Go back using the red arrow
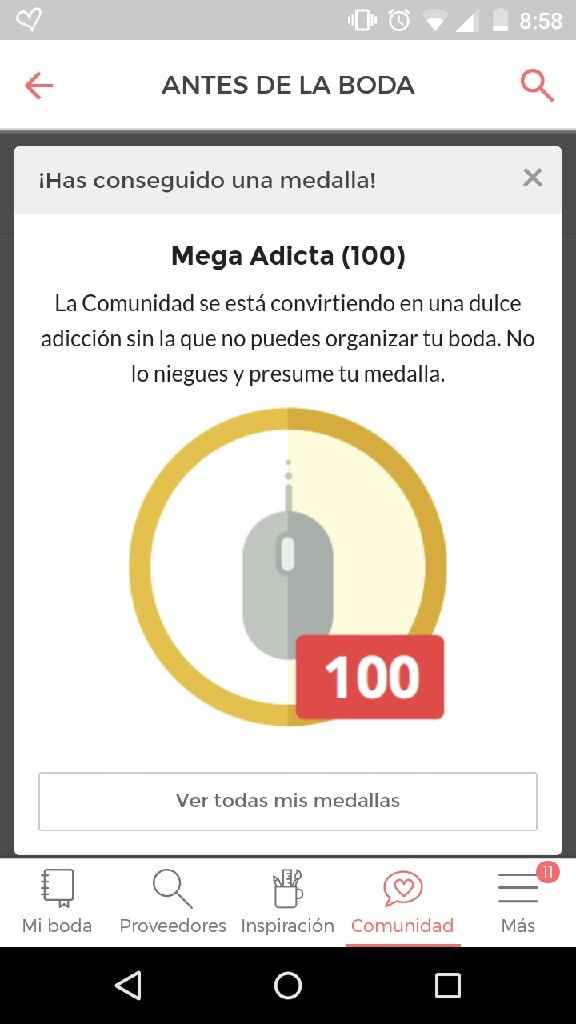This screenshot has height=1024, width=576. [39, 86]
